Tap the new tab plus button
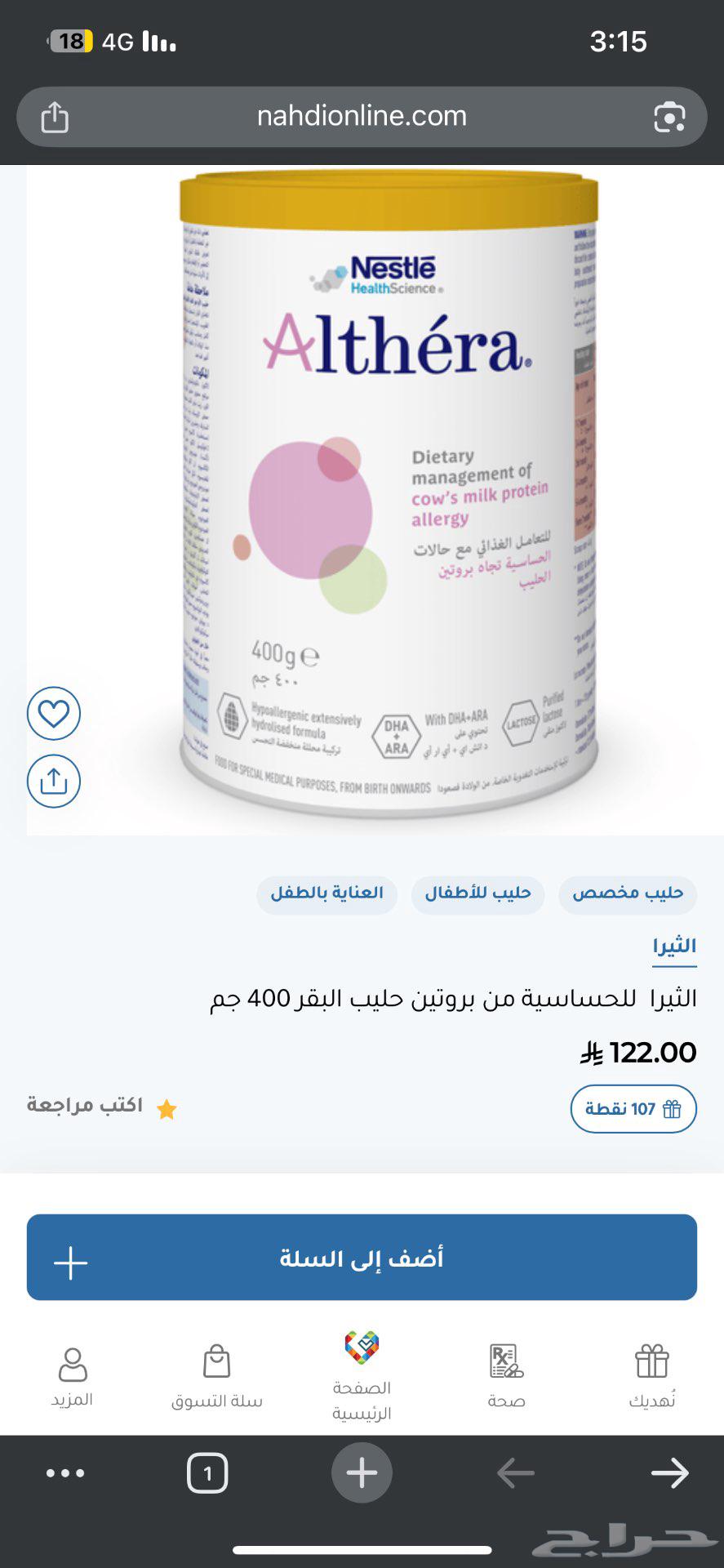 [362, 1473]
